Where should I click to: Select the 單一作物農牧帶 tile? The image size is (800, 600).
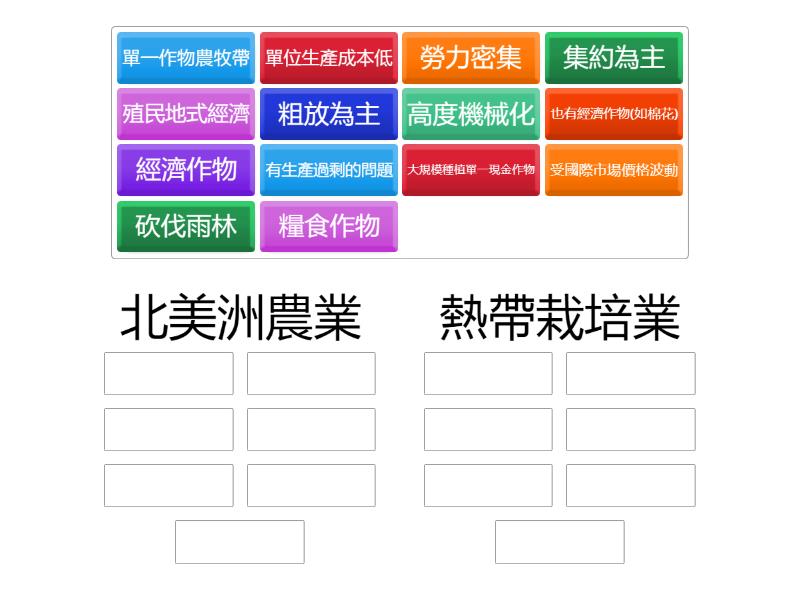pyautogui.click(x=186, y=57)
